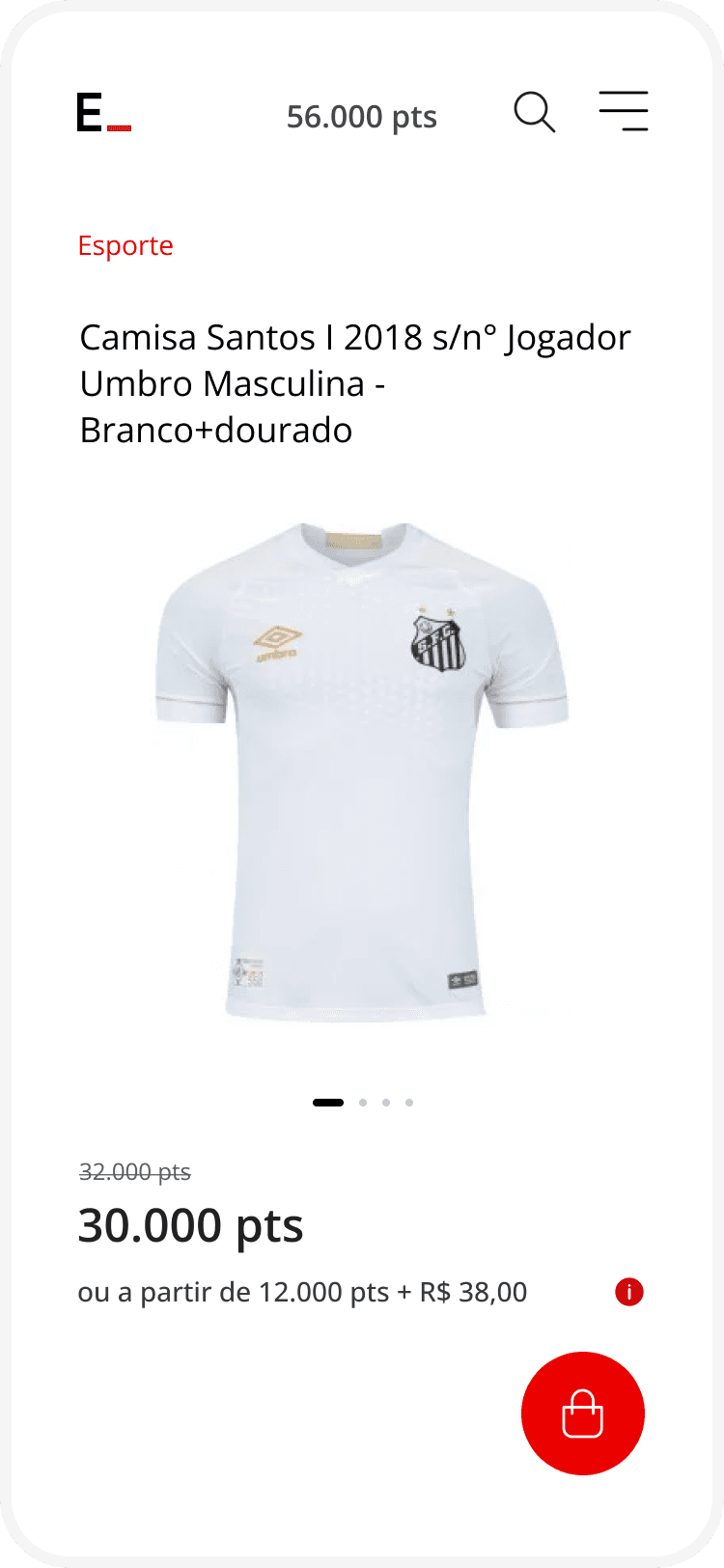
Task: Show info about points plus cash option
Action: coord(629,1292)
